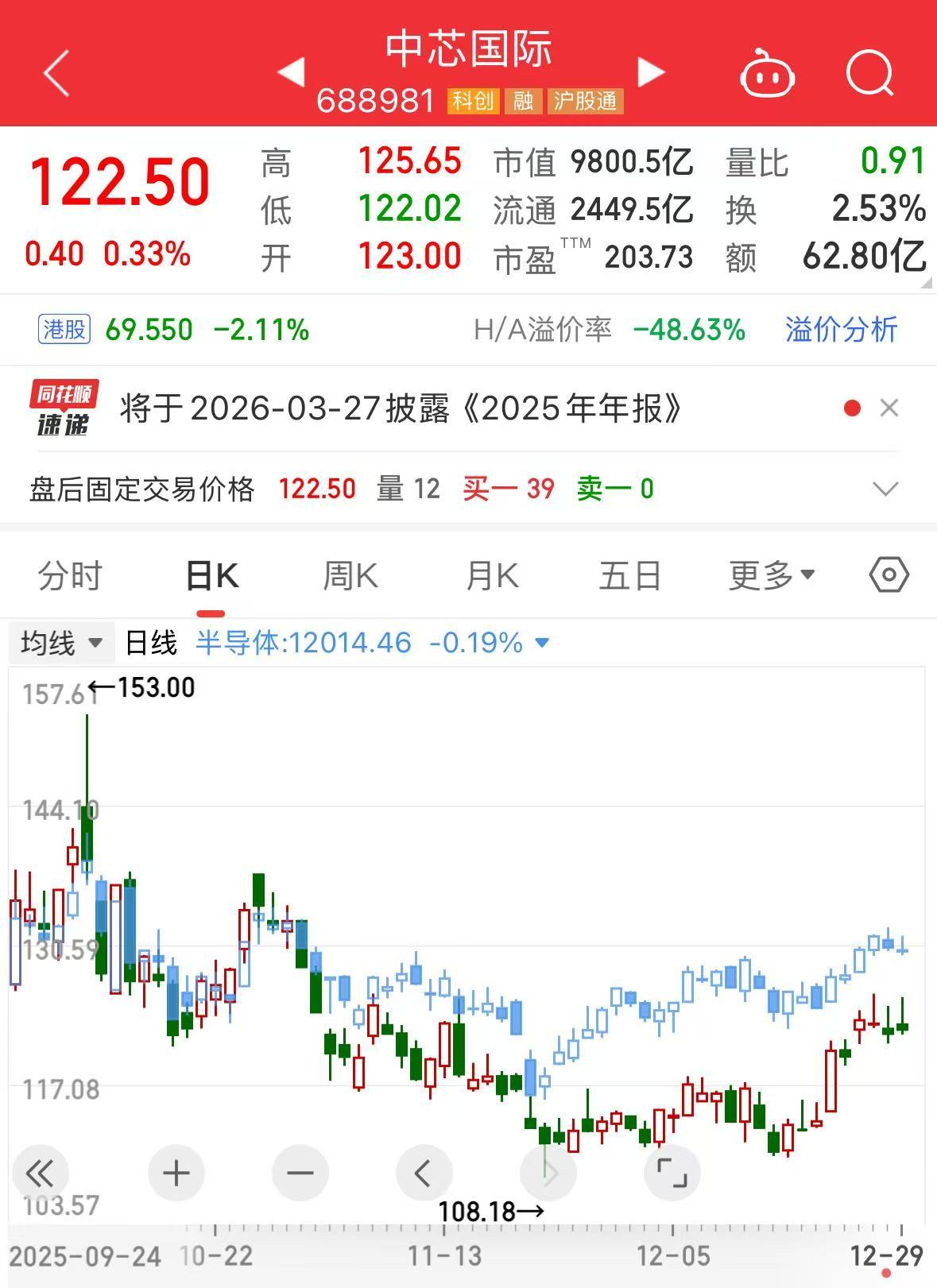Enter fullscreen chart view
This screenshot has height=1288, width=937.
pos(672,1173)
